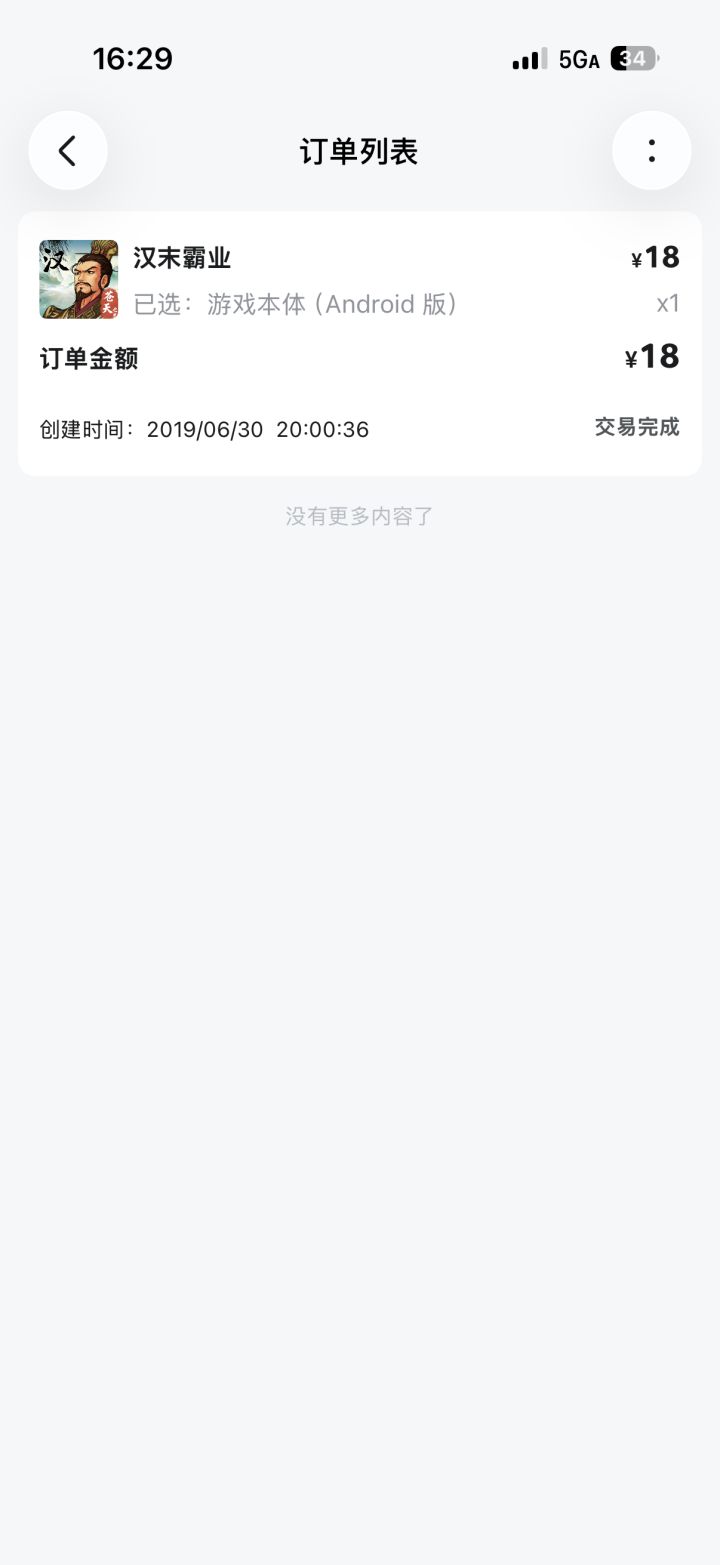The width and height of the screenshot is (720, 1565).
Task: Go back using the back arrow
Action: coord(68,151)
